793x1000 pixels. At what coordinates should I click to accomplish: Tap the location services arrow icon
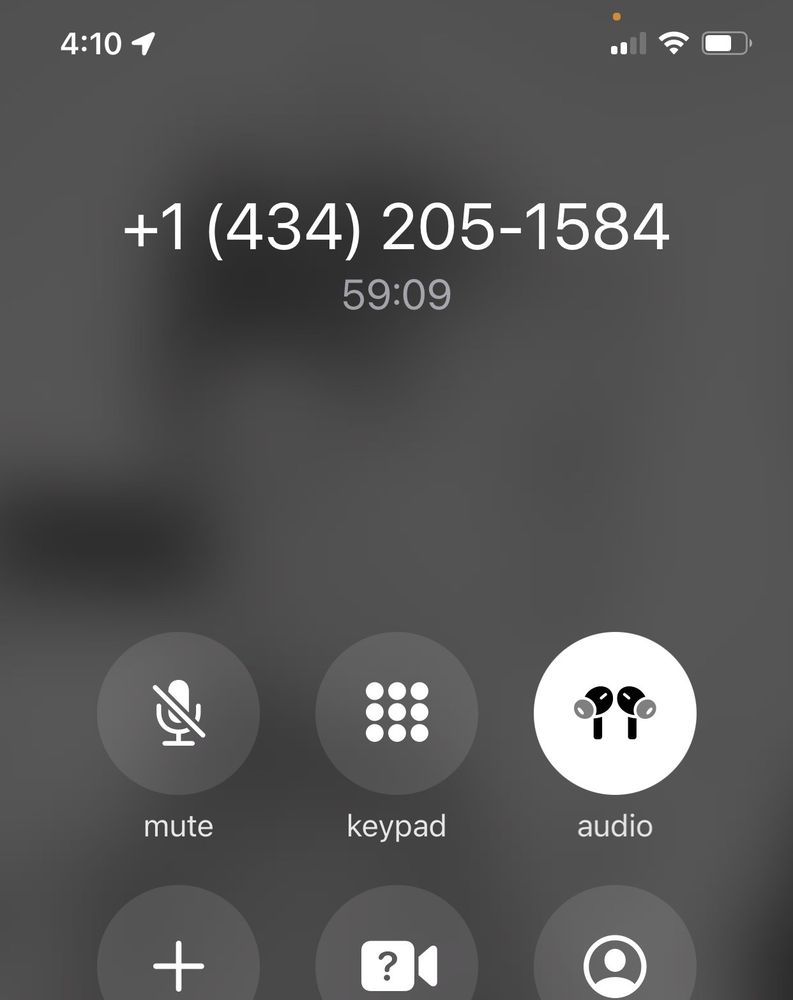click(142, 43)
